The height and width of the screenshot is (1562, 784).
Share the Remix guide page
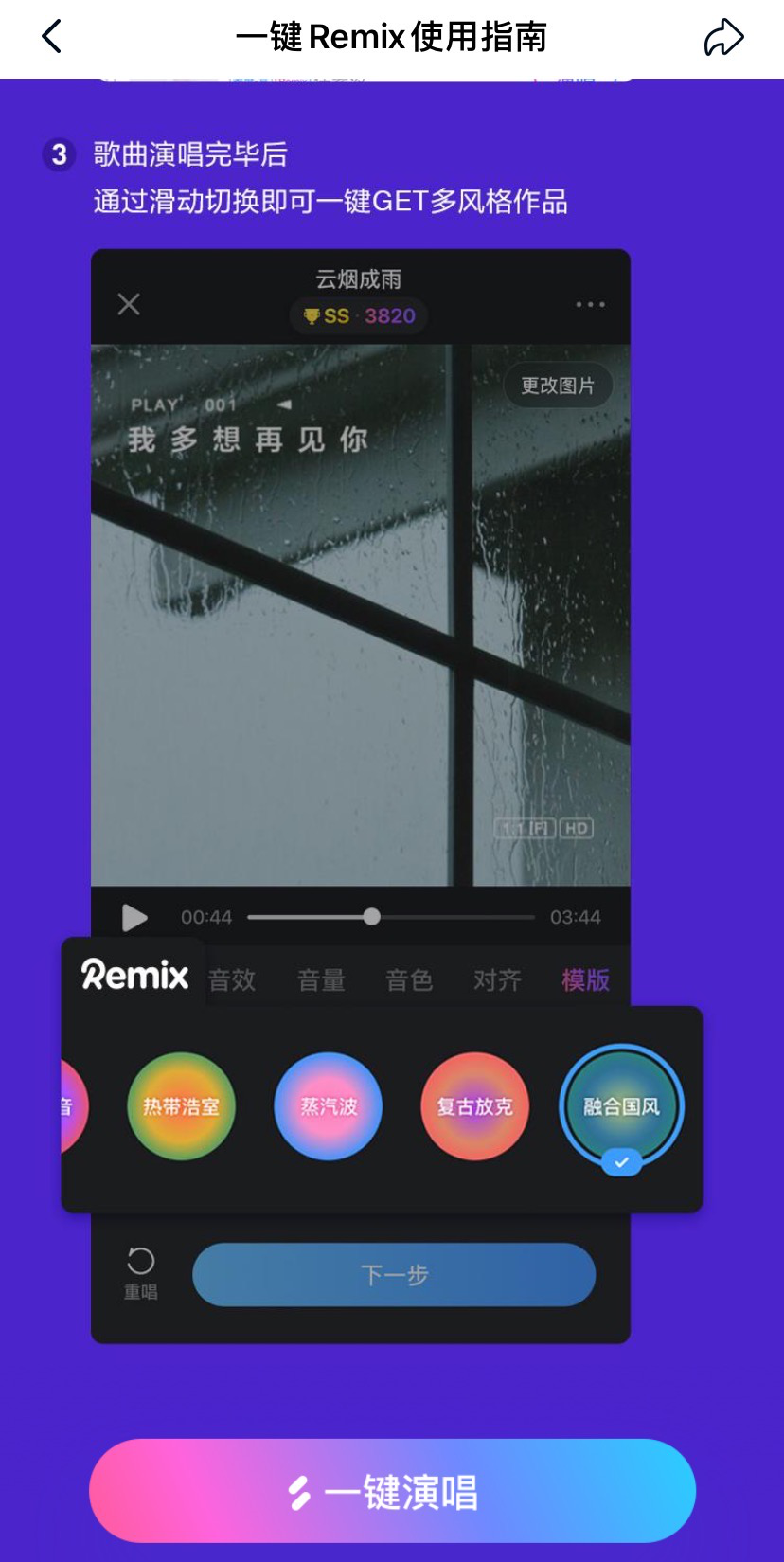(x=723, y=38)
